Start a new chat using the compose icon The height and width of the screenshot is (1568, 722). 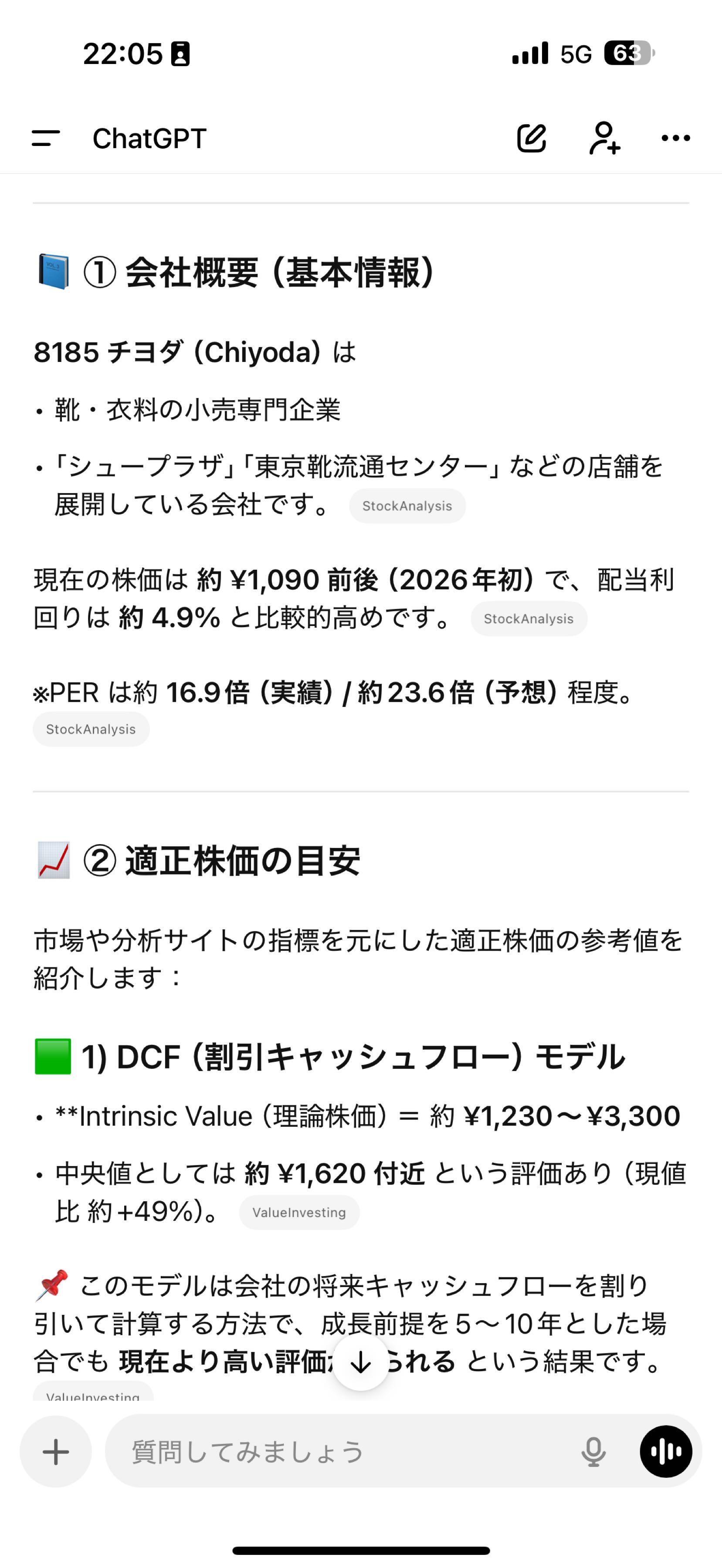coord(532,139)
